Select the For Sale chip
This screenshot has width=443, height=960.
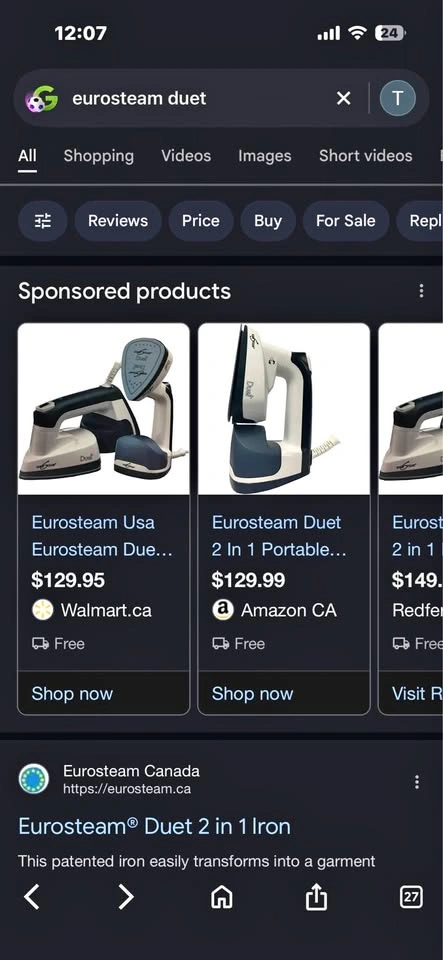[346, 221]
